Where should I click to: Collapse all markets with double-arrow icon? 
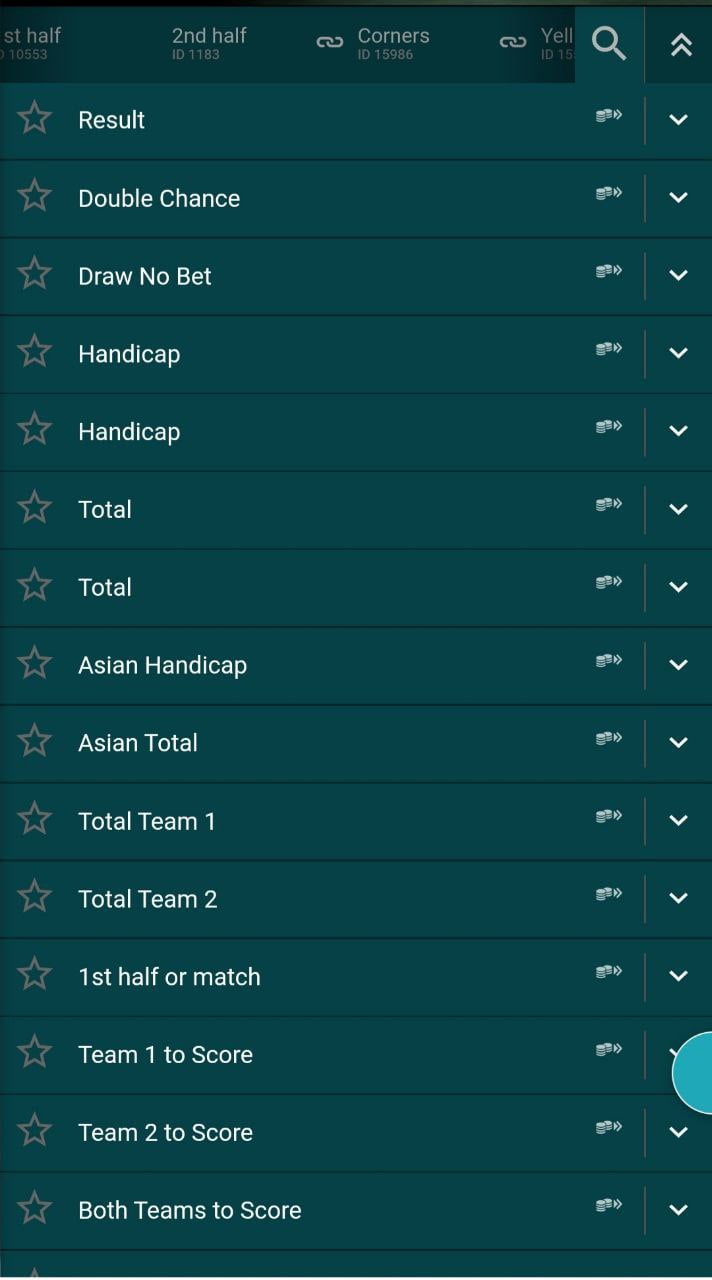(680, 44)
